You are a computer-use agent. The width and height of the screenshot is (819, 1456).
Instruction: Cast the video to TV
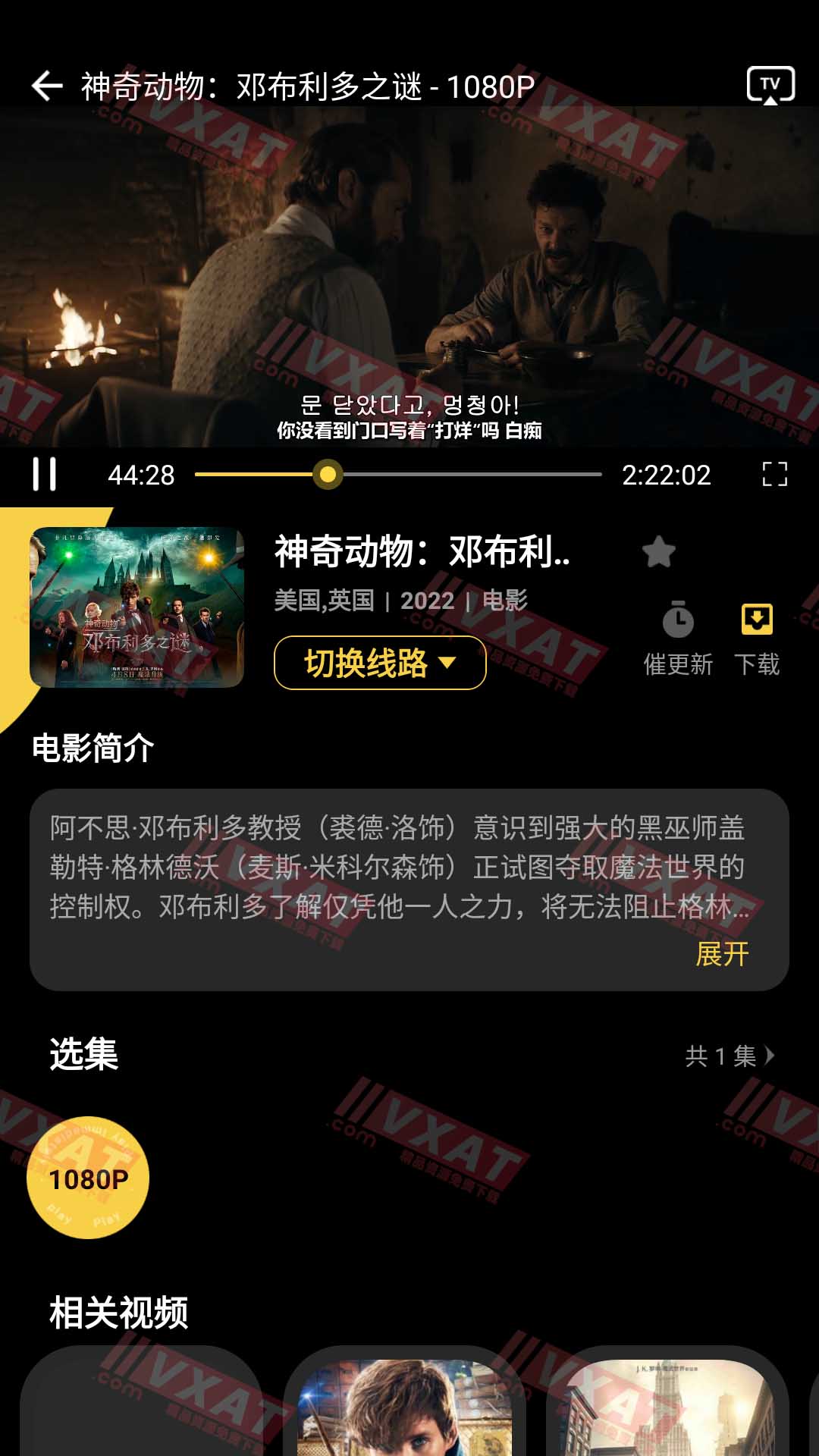[770, 86]
